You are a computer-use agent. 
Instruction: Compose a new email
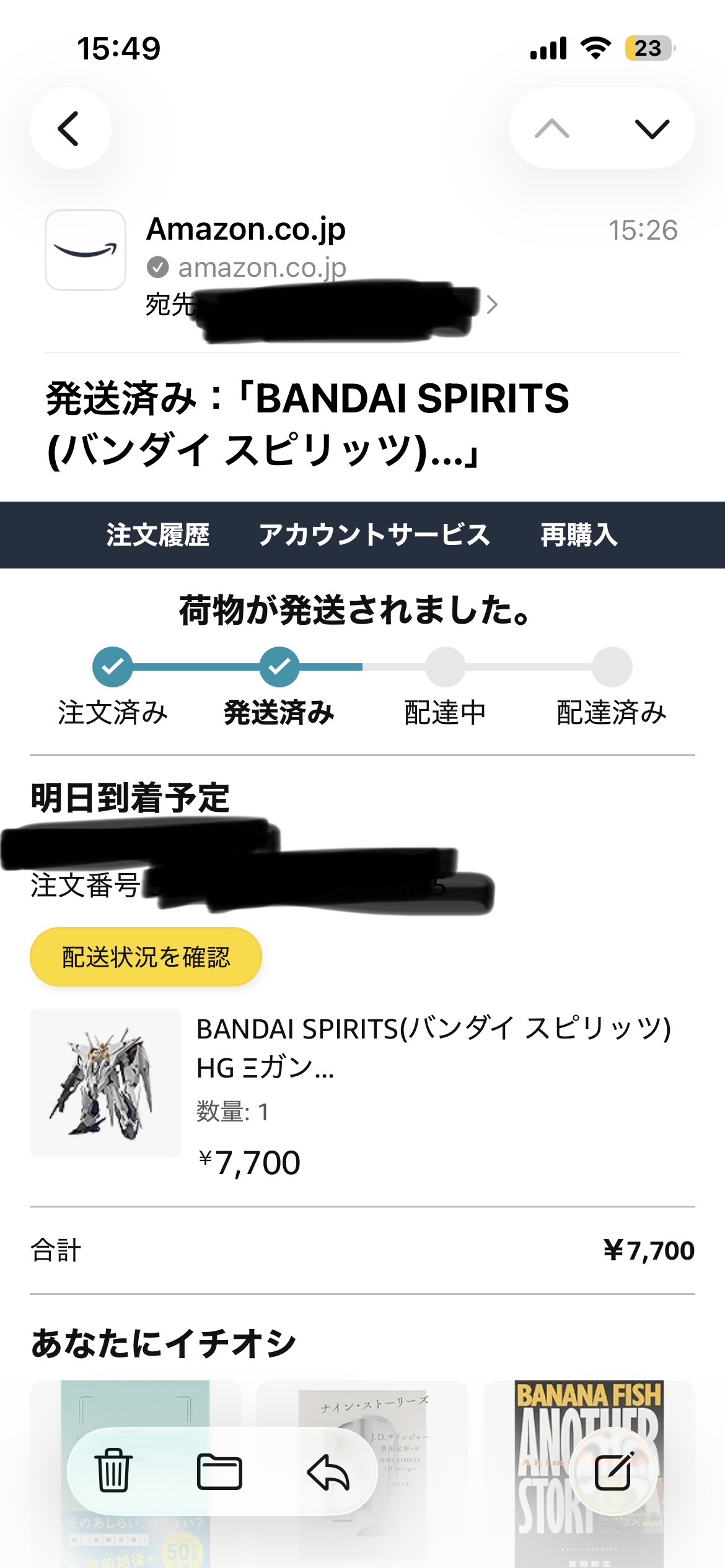click(x=613, y=1471)
